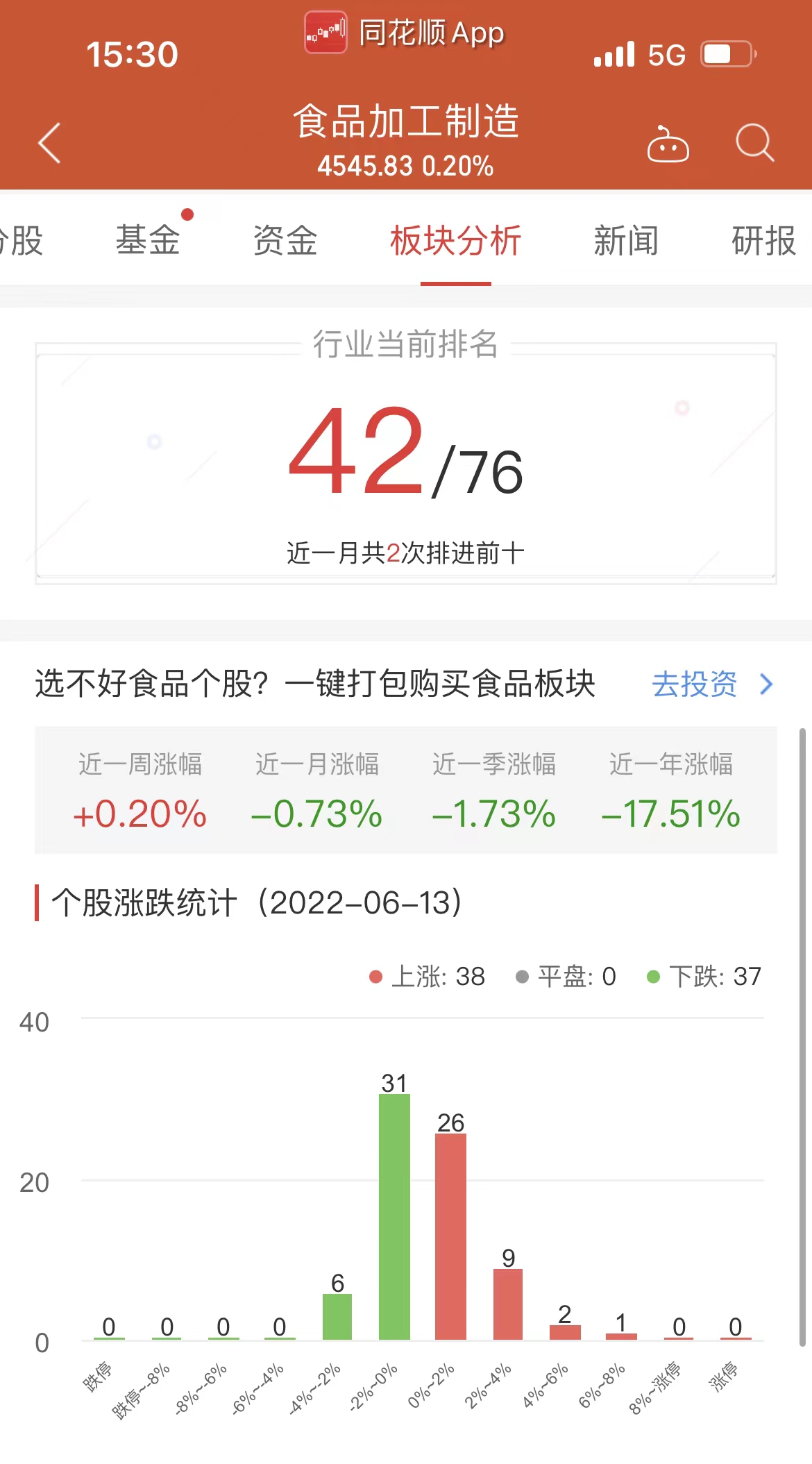Go back with the top-left arrow
This screenshot has height=1464, width=812.
click(x=49, y=143)
